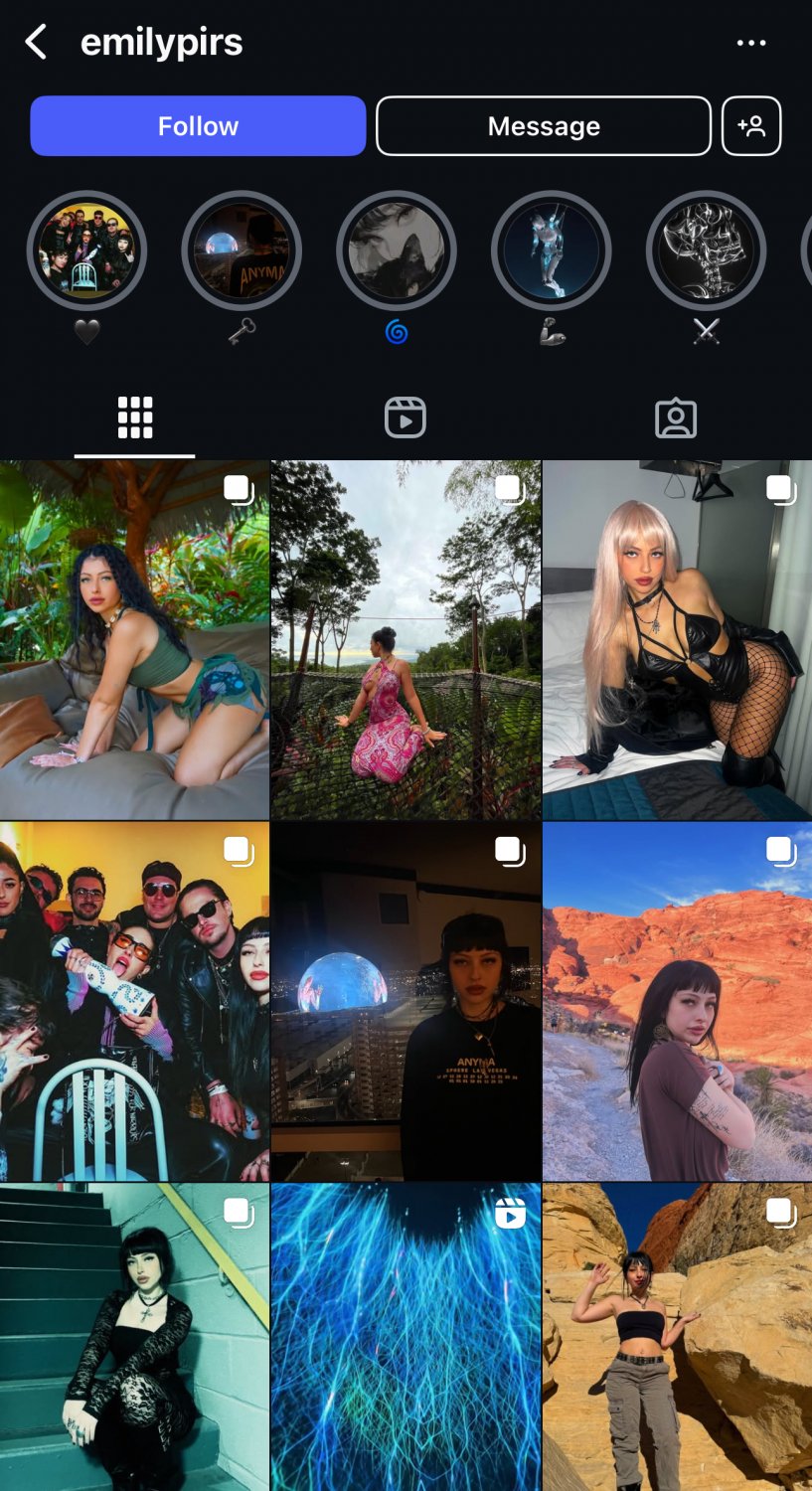The image size is (812, 1491).
Task: Switch to the tagged photos tab
Action: tap(676, 418)
